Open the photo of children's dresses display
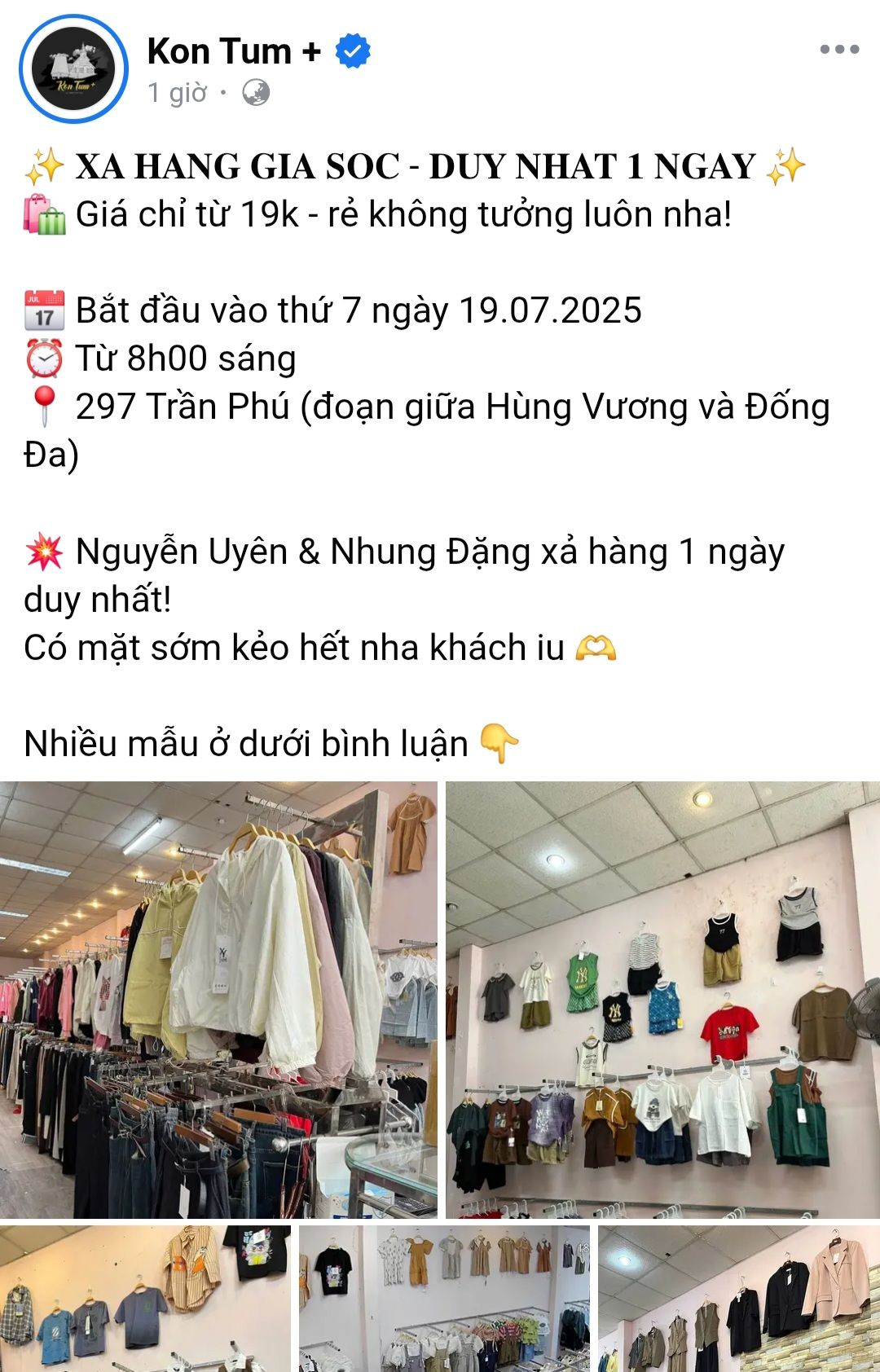Image resolution: width=880 pixels, height=1372 pixels. [x=444, y=1298]
